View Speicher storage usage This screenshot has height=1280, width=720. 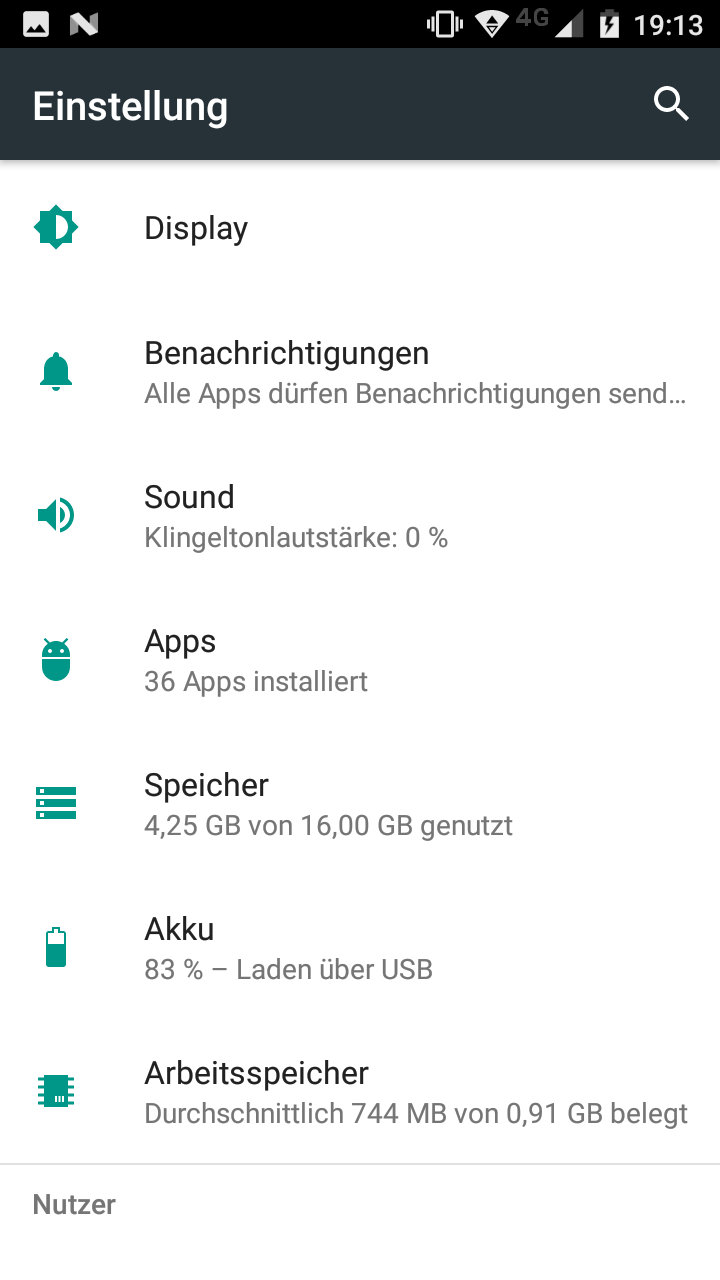pyautogui.click(x=360, y=804)
